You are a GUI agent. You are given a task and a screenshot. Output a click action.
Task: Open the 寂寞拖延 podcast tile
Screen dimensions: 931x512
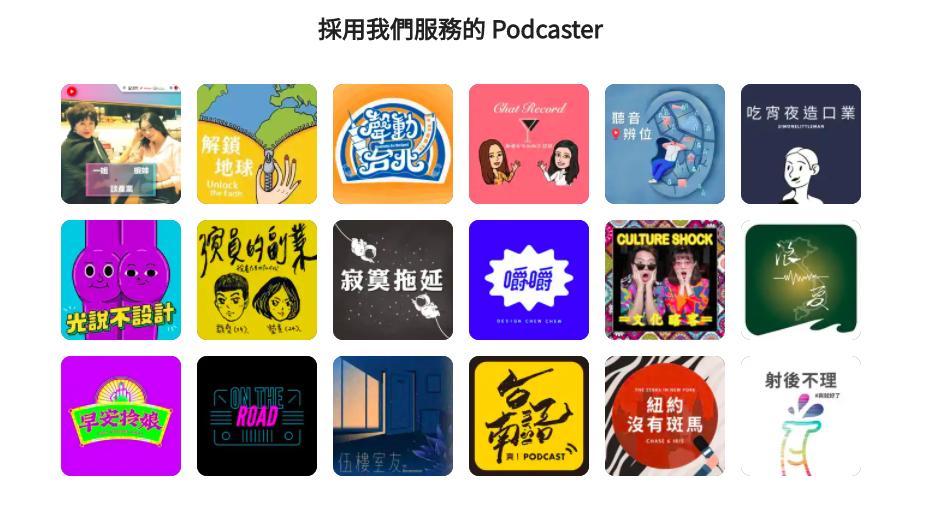[393, 280]
